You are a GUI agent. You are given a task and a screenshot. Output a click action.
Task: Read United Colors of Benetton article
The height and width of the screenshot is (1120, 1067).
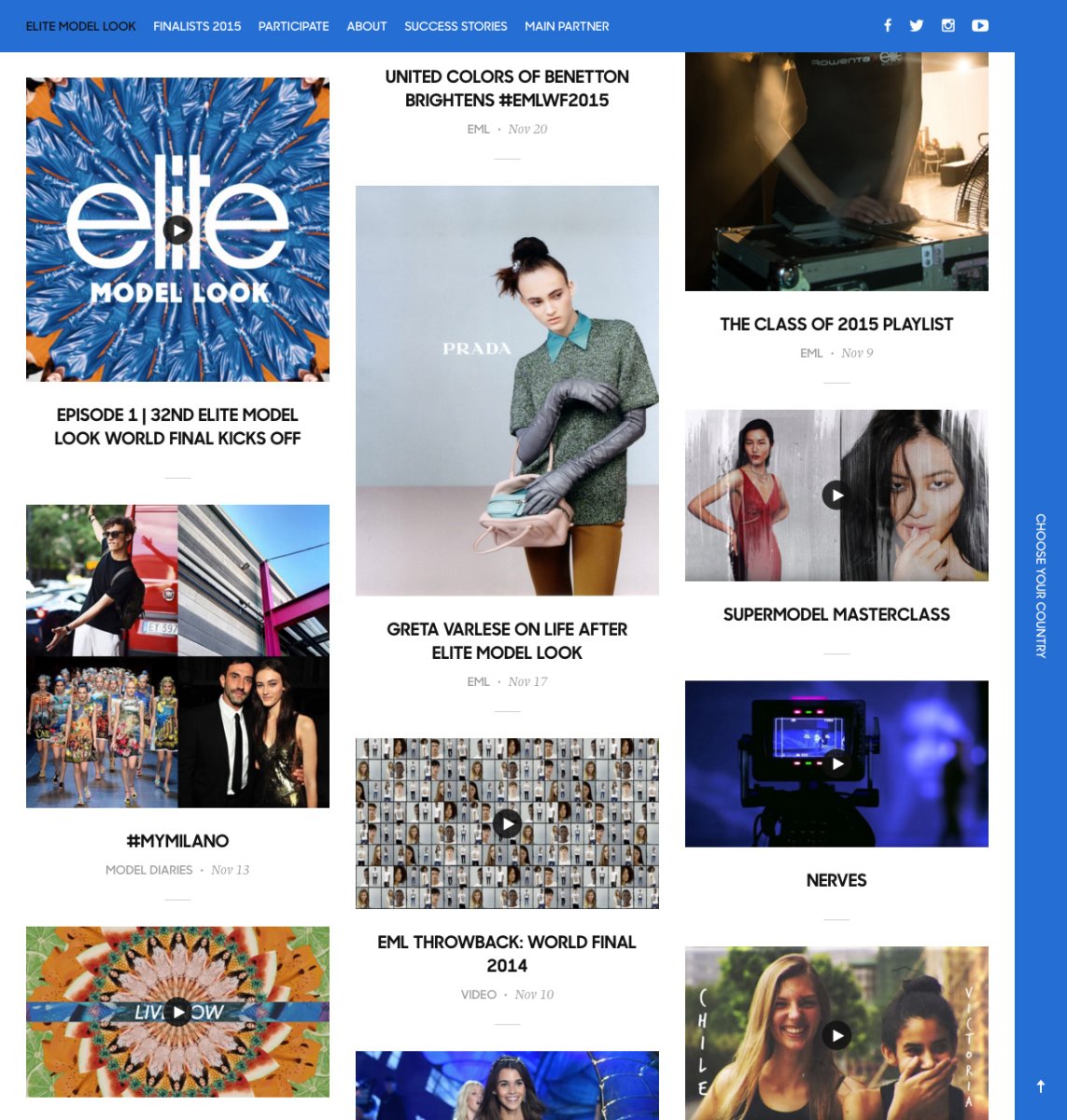point(507,88)
